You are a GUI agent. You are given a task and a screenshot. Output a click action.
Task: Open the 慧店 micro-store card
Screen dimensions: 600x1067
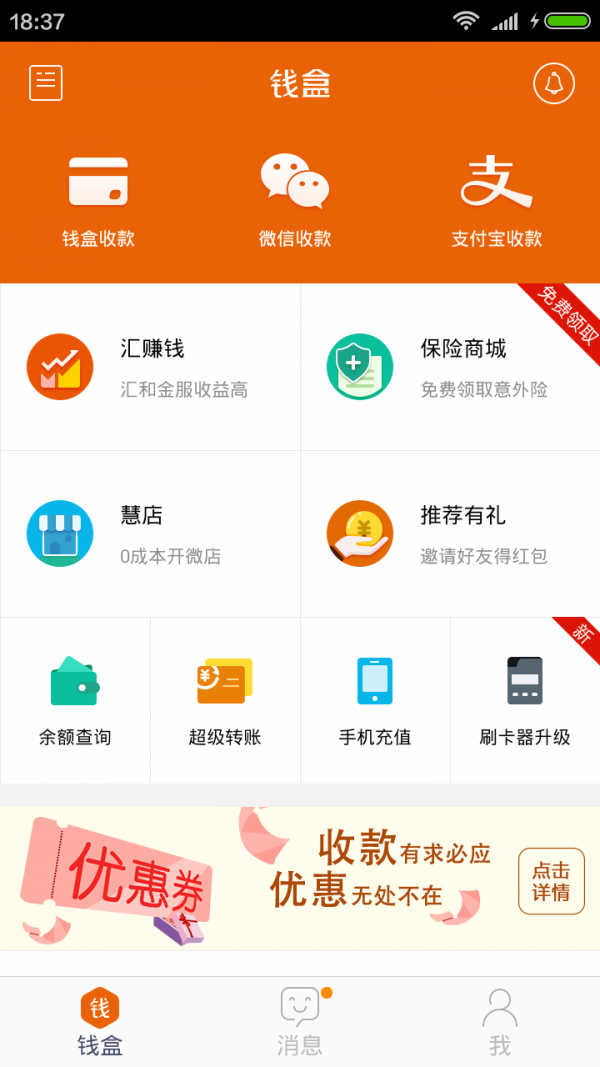150,534
